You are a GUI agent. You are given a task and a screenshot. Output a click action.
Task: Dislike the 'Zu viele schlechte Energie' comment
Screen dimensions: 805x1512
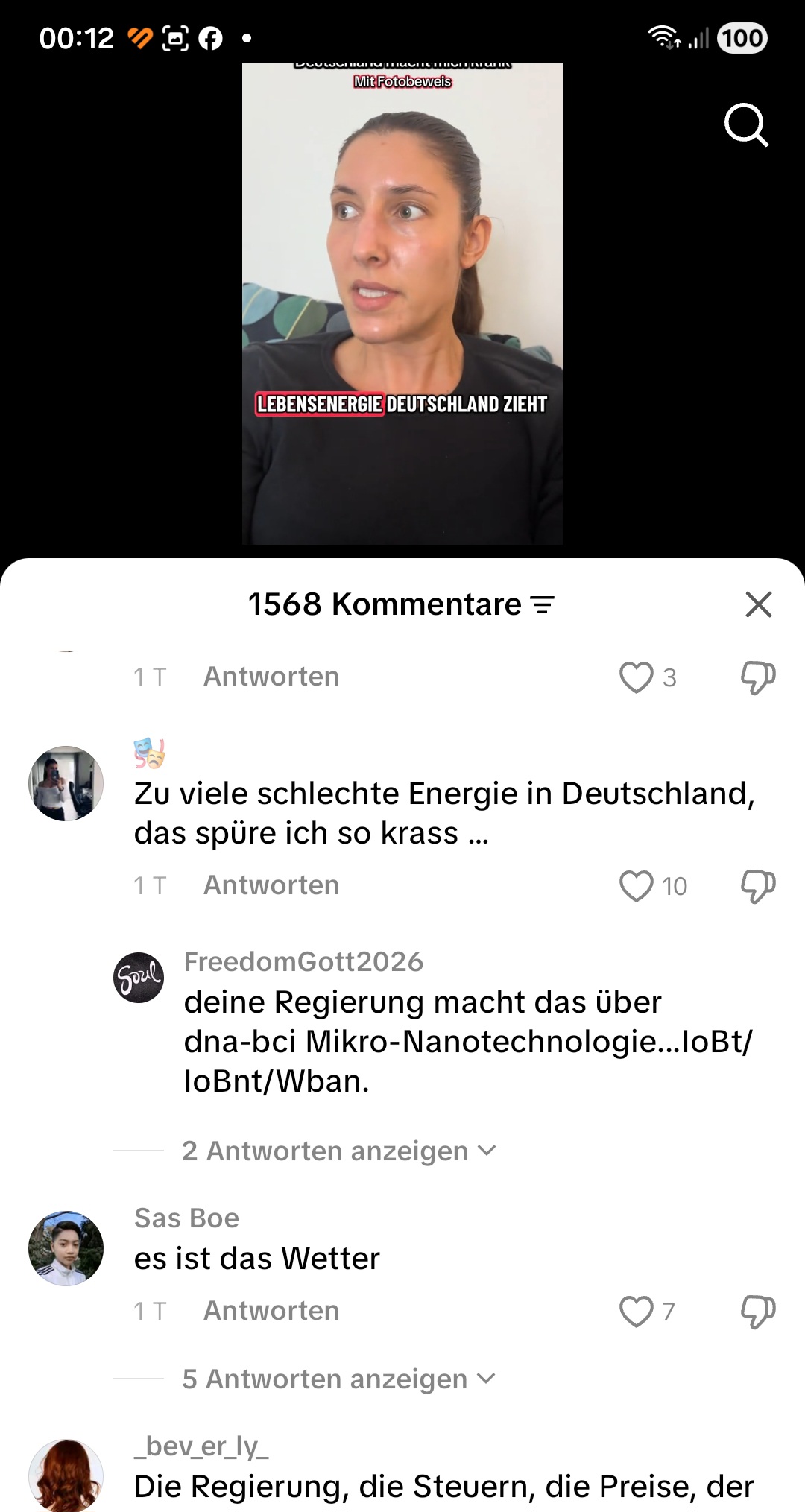757,886
